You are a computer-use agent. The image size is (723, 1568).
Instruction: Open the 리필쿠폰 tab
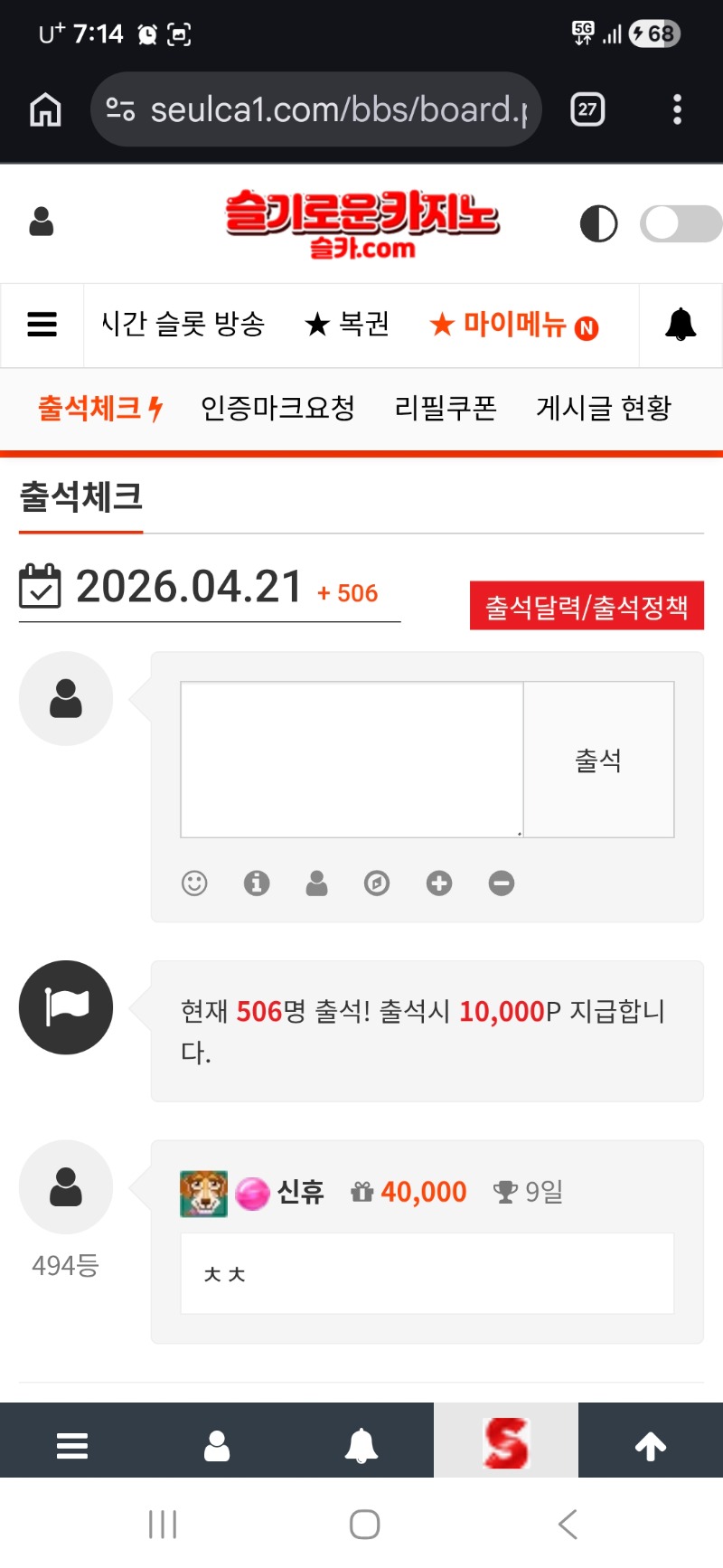point(446,409)
